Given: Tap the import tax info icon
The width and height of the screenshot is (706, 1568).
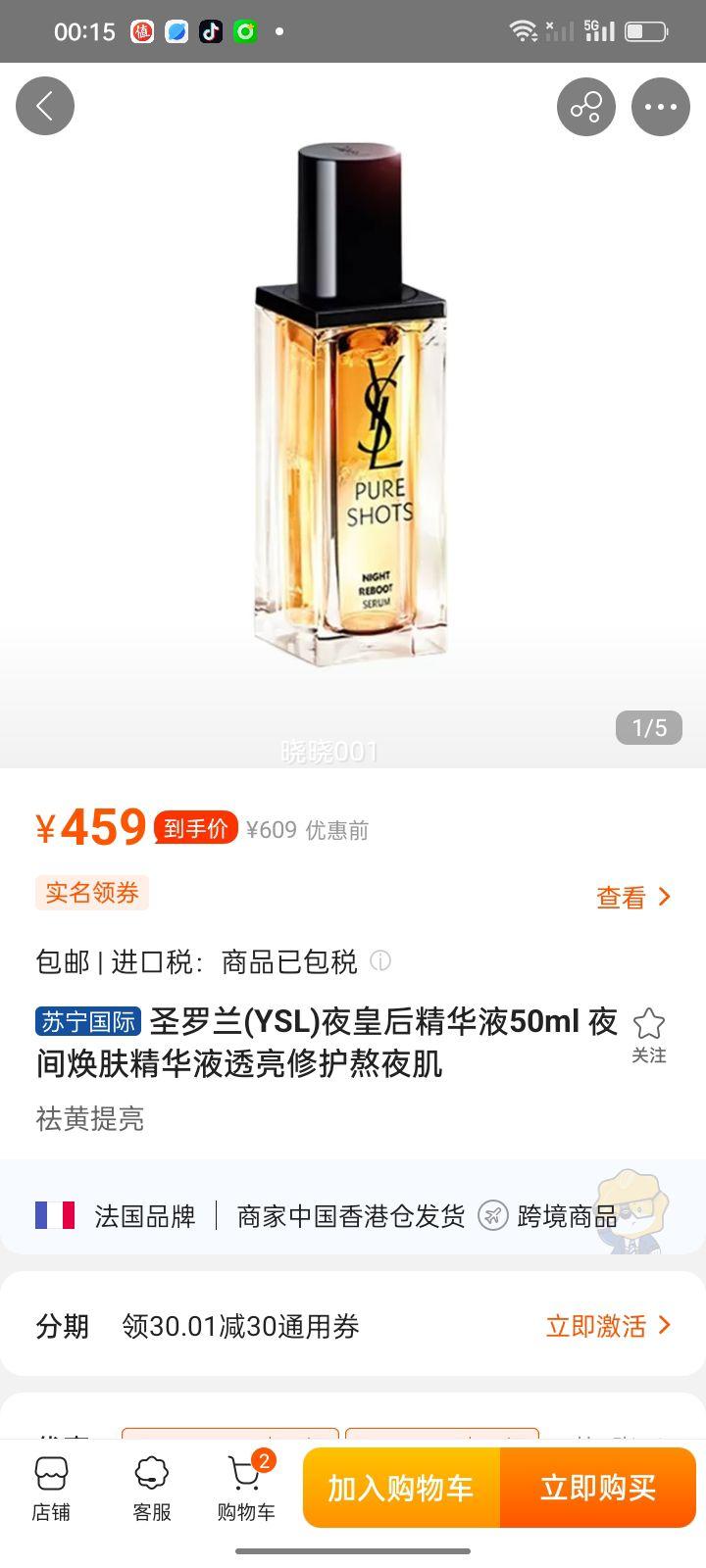Looking at the screenshot, I should point(380,961).
